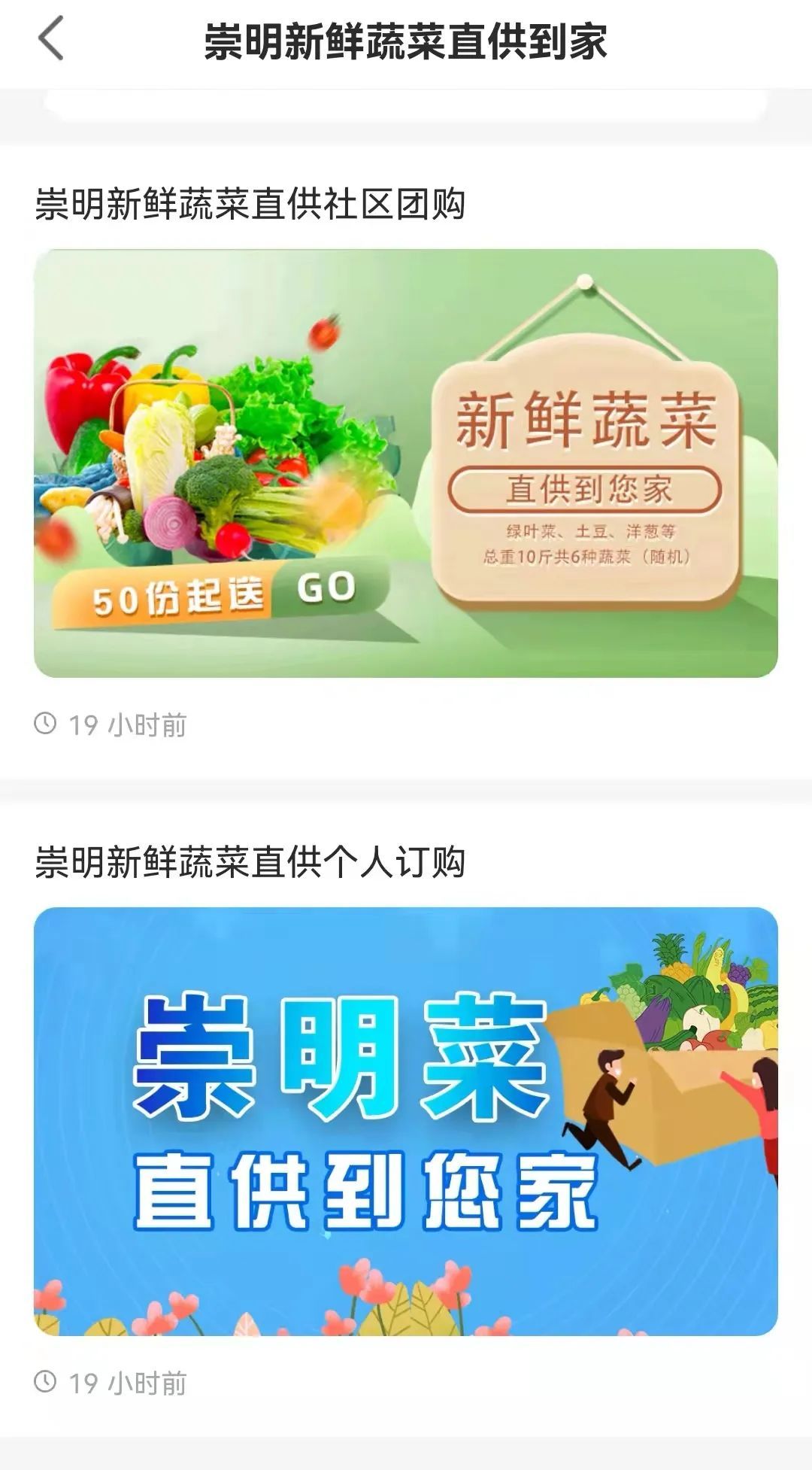The height and width of the screenshot is (1470, 812).
Task: Open the 新鲜蔬菜直供到您家 green banner
Action: 406,463
